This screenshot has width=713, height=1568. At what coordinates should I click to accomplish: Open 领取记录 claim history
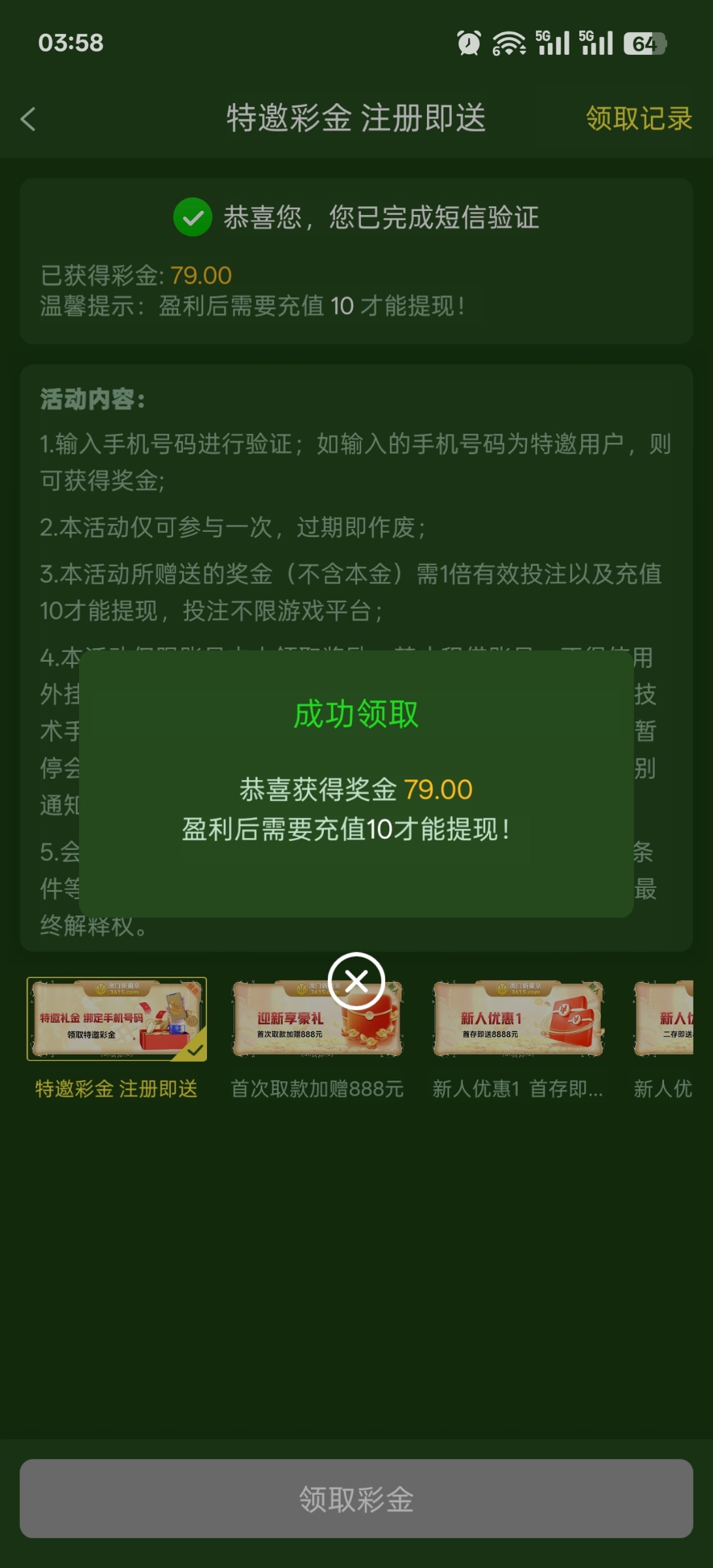(x=638, y=119)
